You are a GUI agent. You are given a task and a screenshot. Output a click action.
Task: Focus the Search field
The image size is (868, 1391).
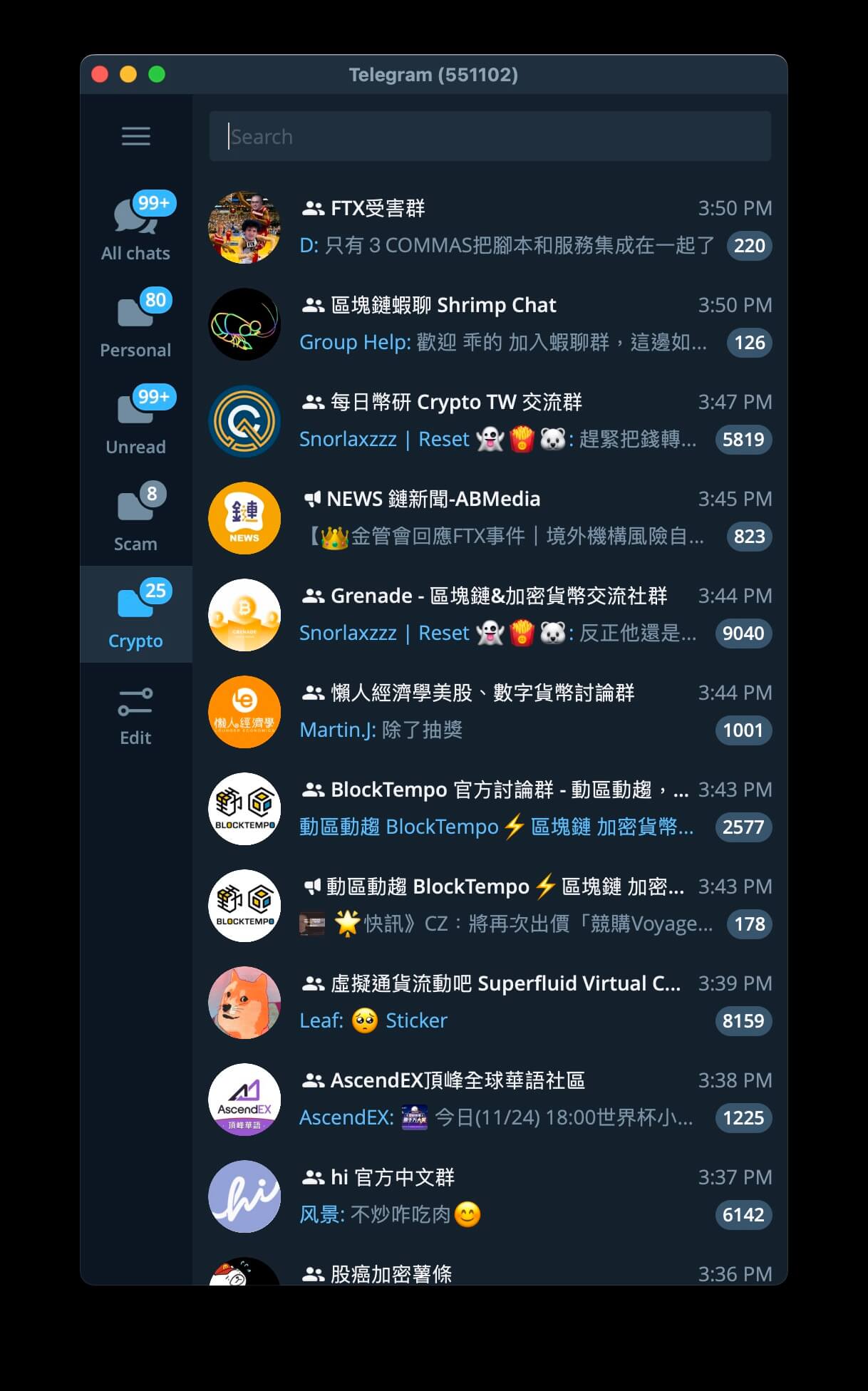pyautogui.click(x=490, y=136)
